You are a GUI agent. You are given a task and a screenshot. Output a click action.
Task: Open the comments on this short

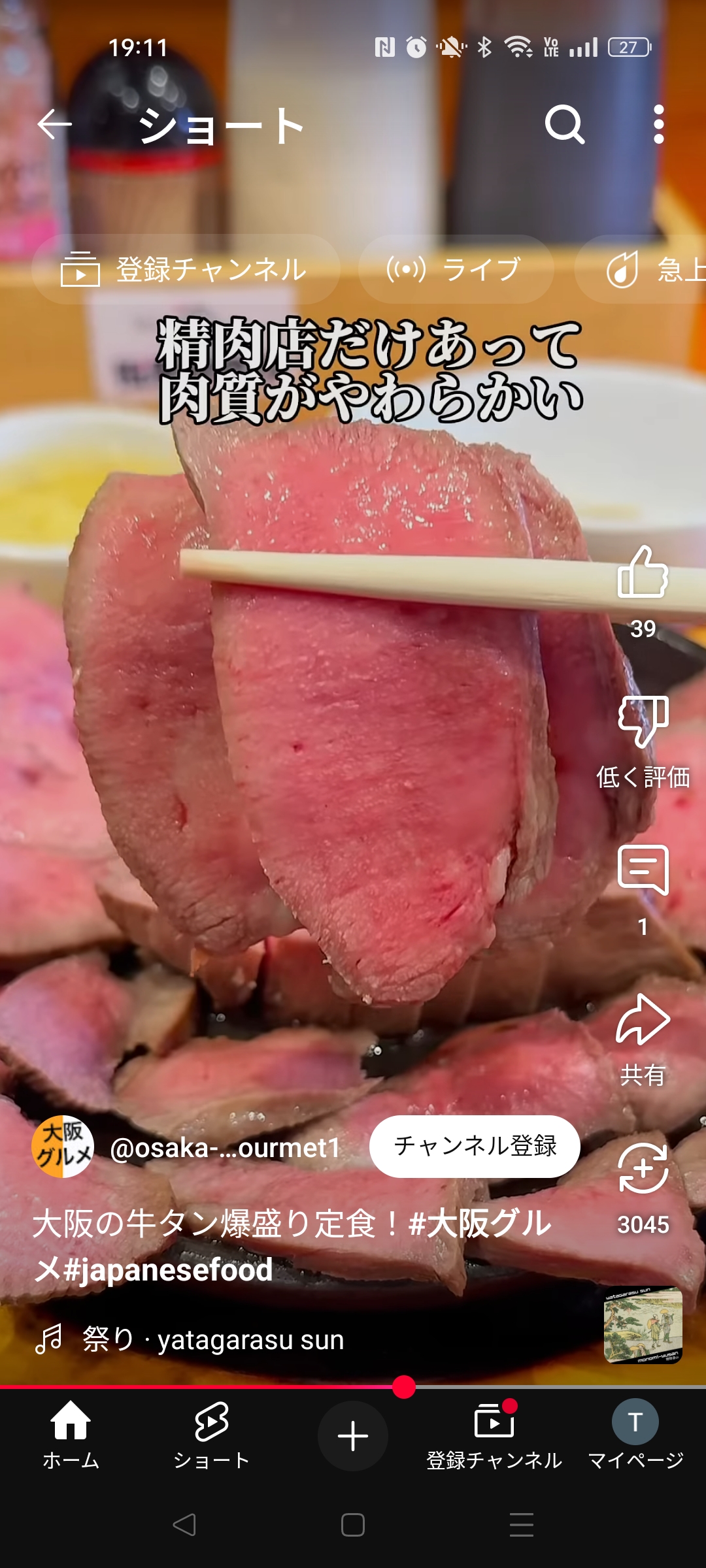[643, 871]
